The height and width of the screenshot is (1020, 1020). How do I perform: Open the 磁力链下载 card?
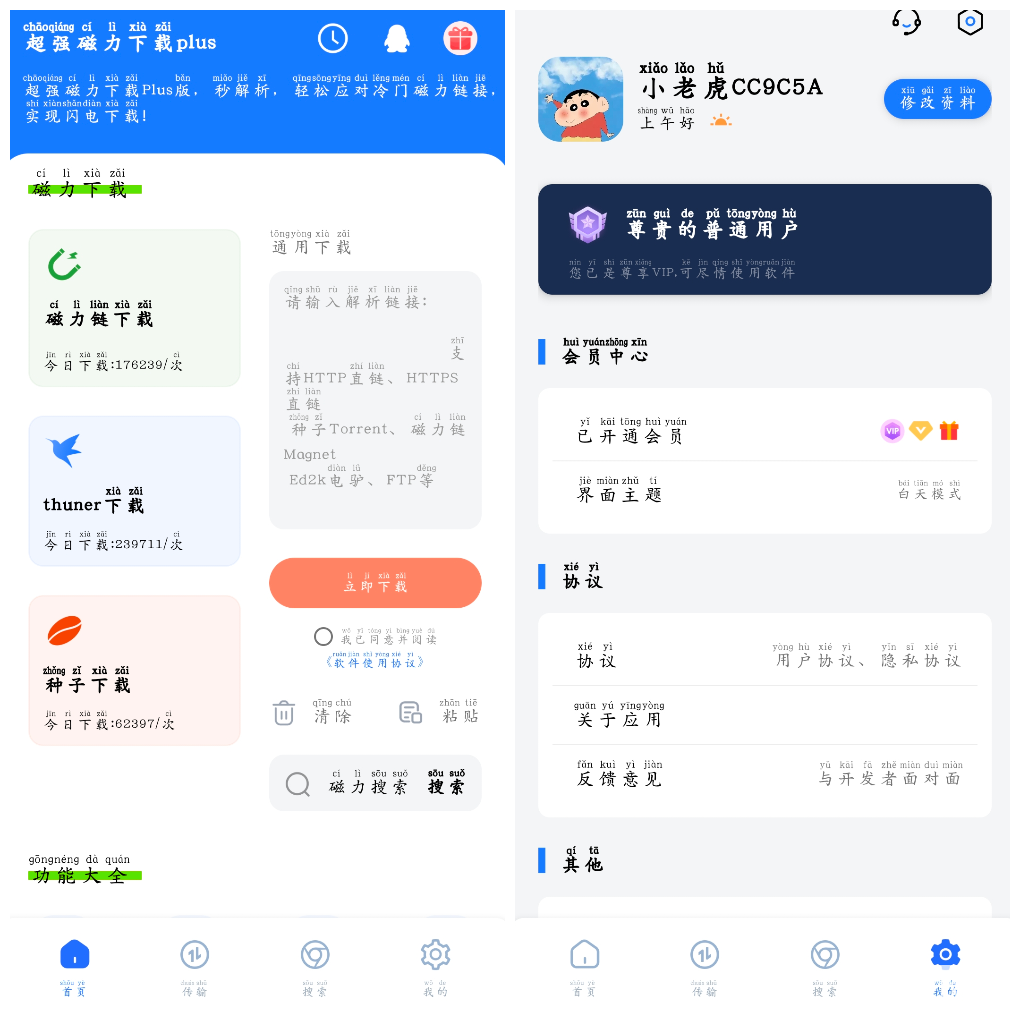pyautogui.click(x=134, y=308)
